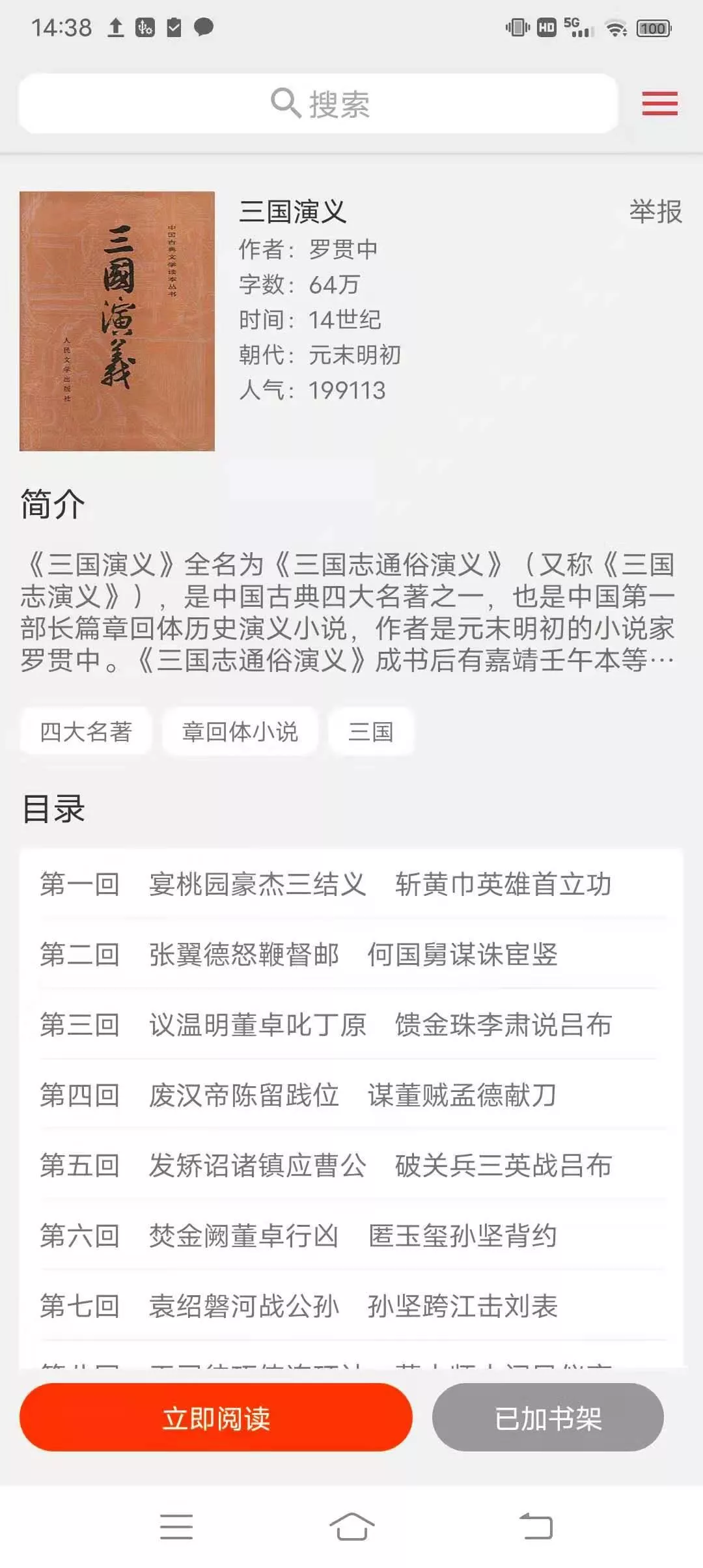Image resolution: width=703 pixels, height=1568 pixels.
Task: Select the 章回体小说 tag
Action: click(x=240, y=732)
